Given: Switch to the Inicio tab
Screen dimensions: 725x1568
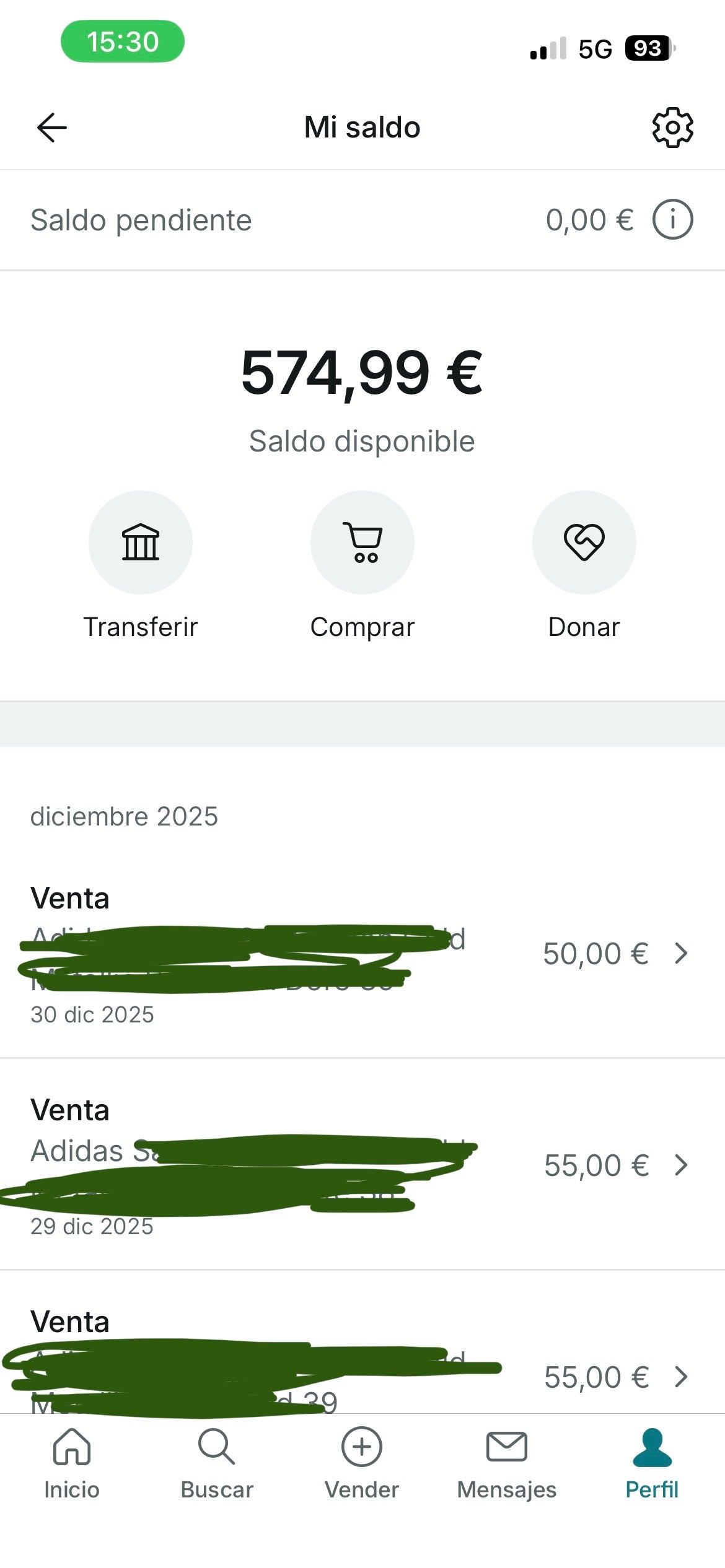Looking at the screenshot, I should tap(72, 1463).
